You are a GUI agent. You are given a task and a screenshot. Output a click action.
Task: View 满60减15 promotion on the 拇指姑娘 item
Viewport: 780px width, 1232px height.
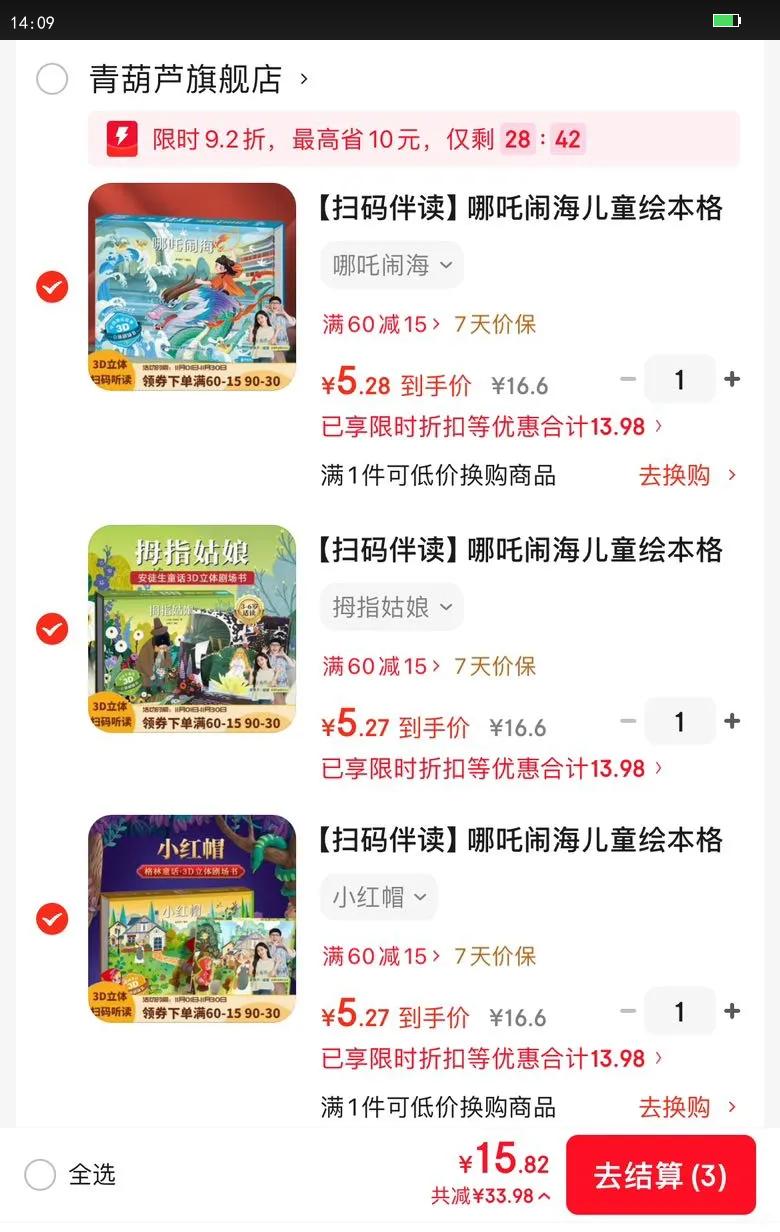click(381, 666)
